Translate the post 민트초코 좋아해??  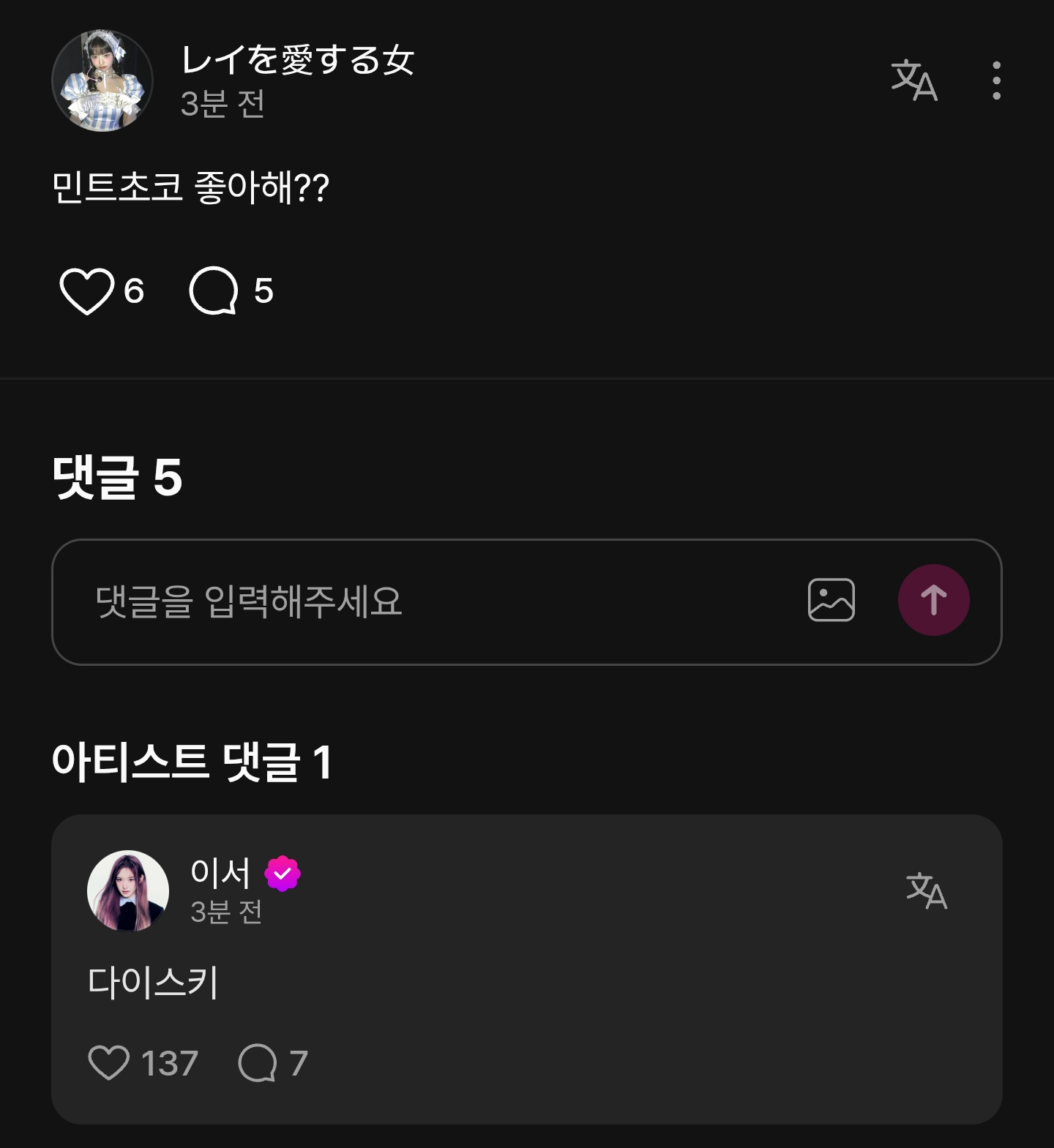913,80
